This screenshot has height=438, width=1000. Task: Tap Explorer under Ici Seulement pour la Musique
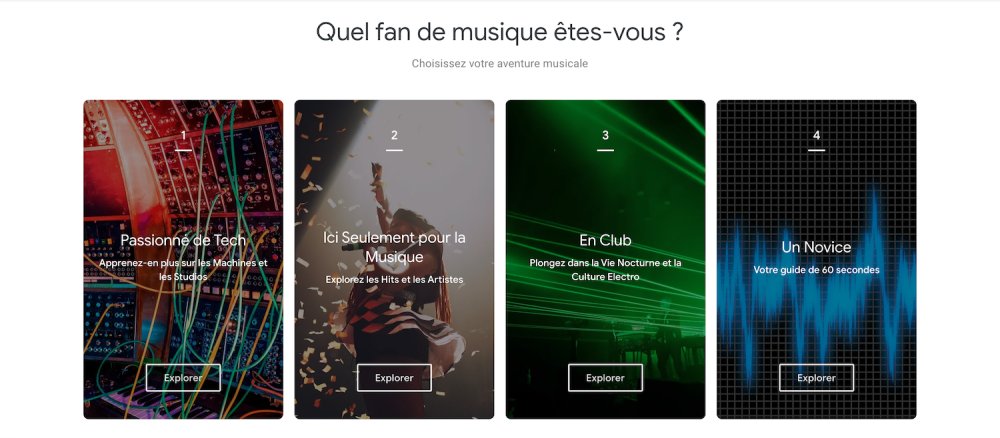coord(394,378)
